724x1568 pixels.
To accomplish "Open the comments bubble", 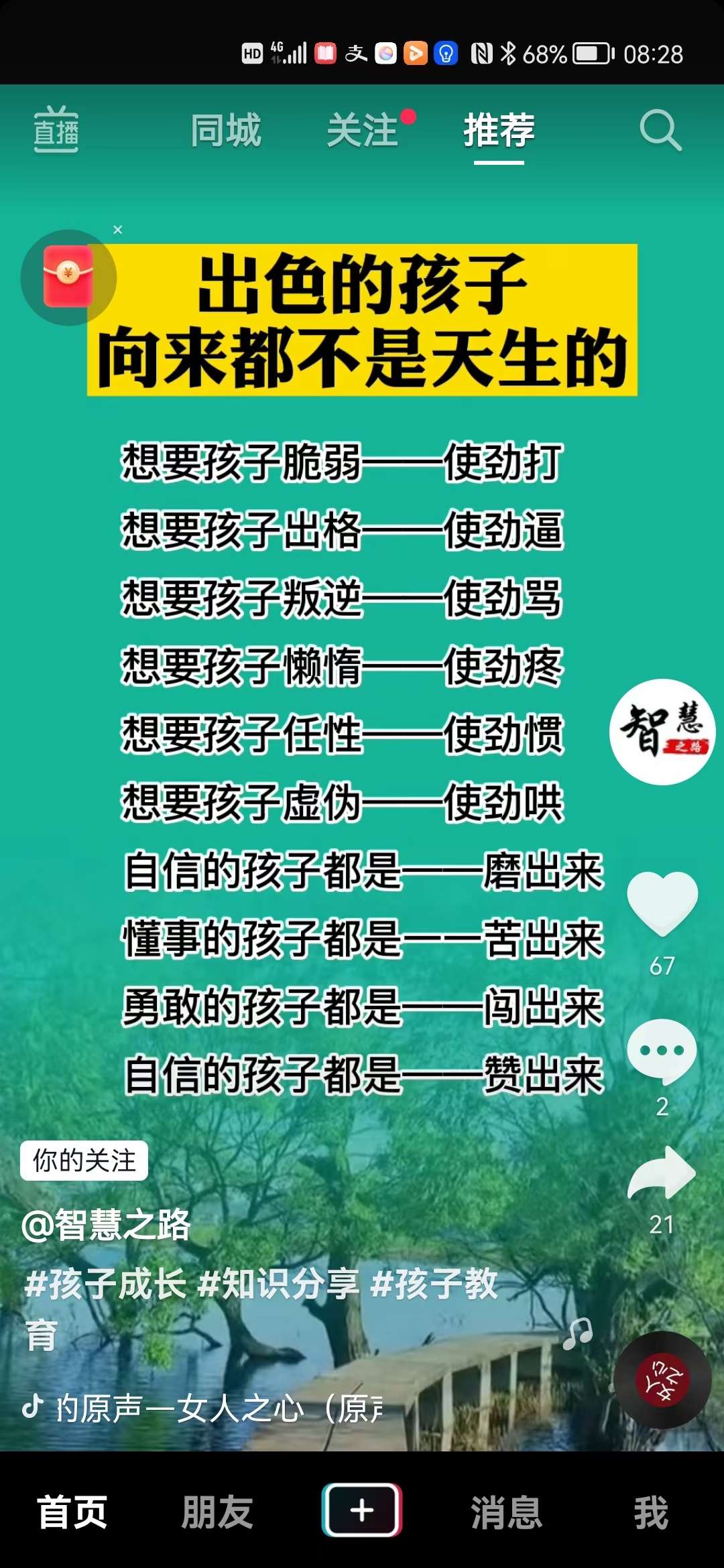I will click(x=662, y=1050).
